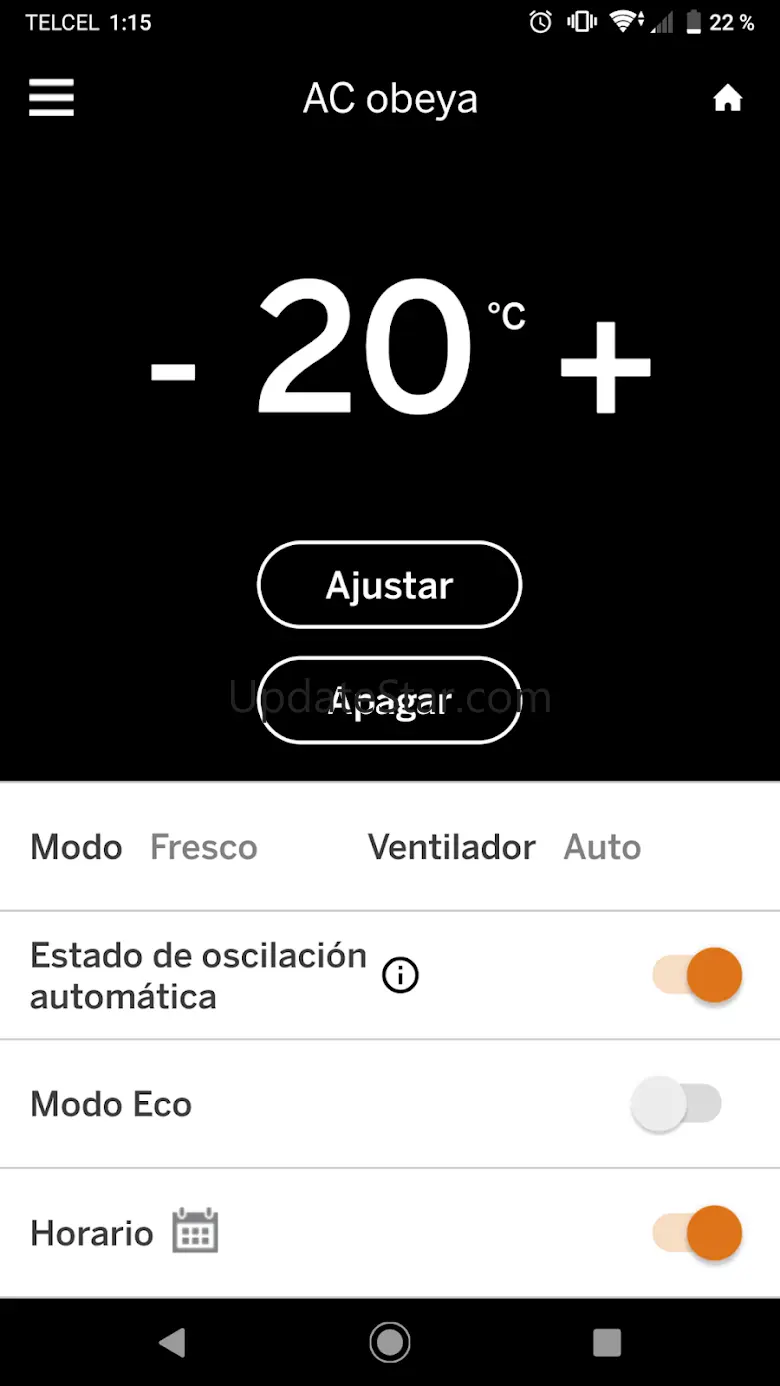Show info about automatic oscillation
The image size is (780, 1386).
click(400, 975)
